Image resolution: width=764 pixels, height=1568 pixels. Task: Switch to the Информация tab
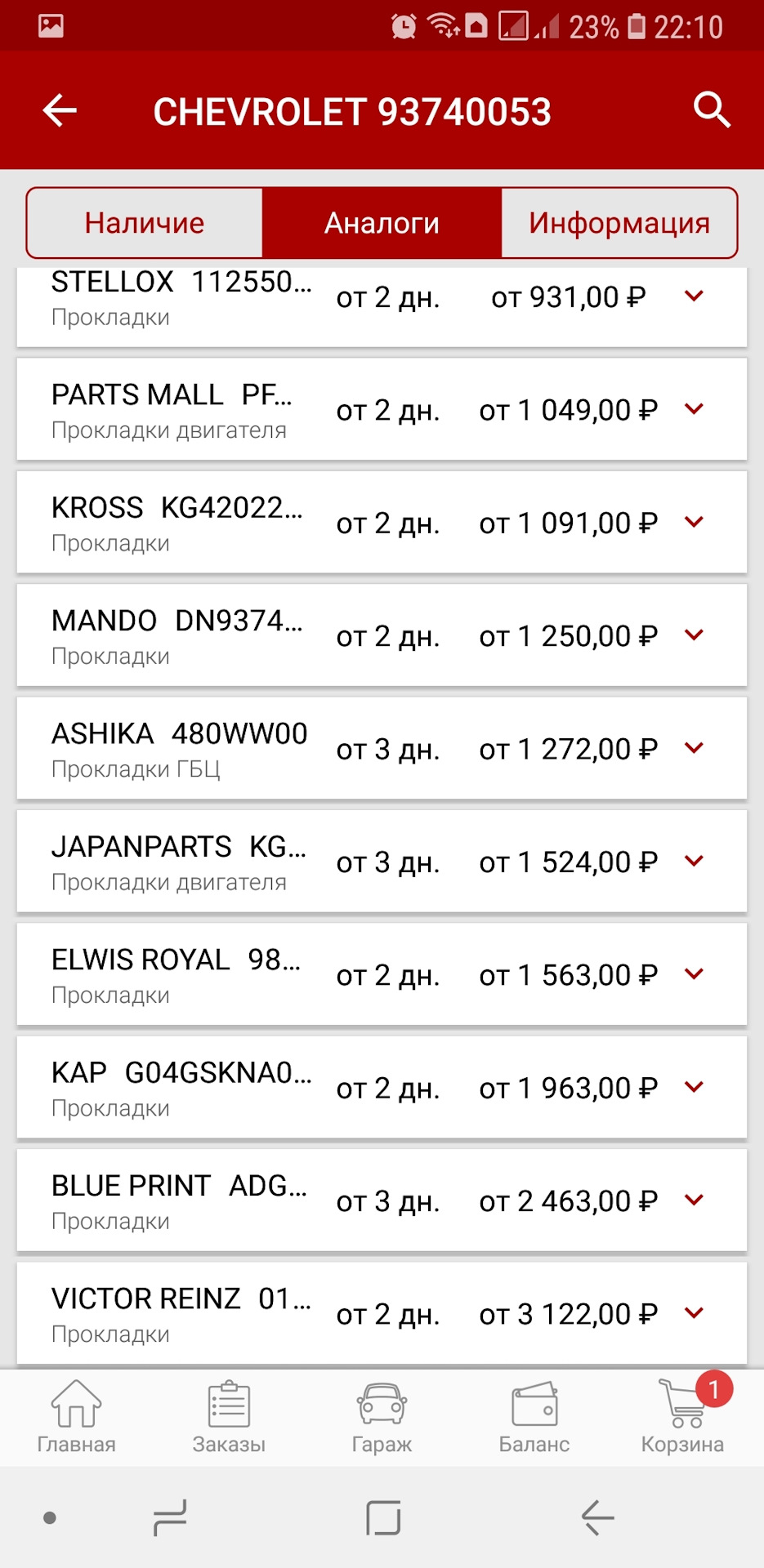(x=619, y=223)
